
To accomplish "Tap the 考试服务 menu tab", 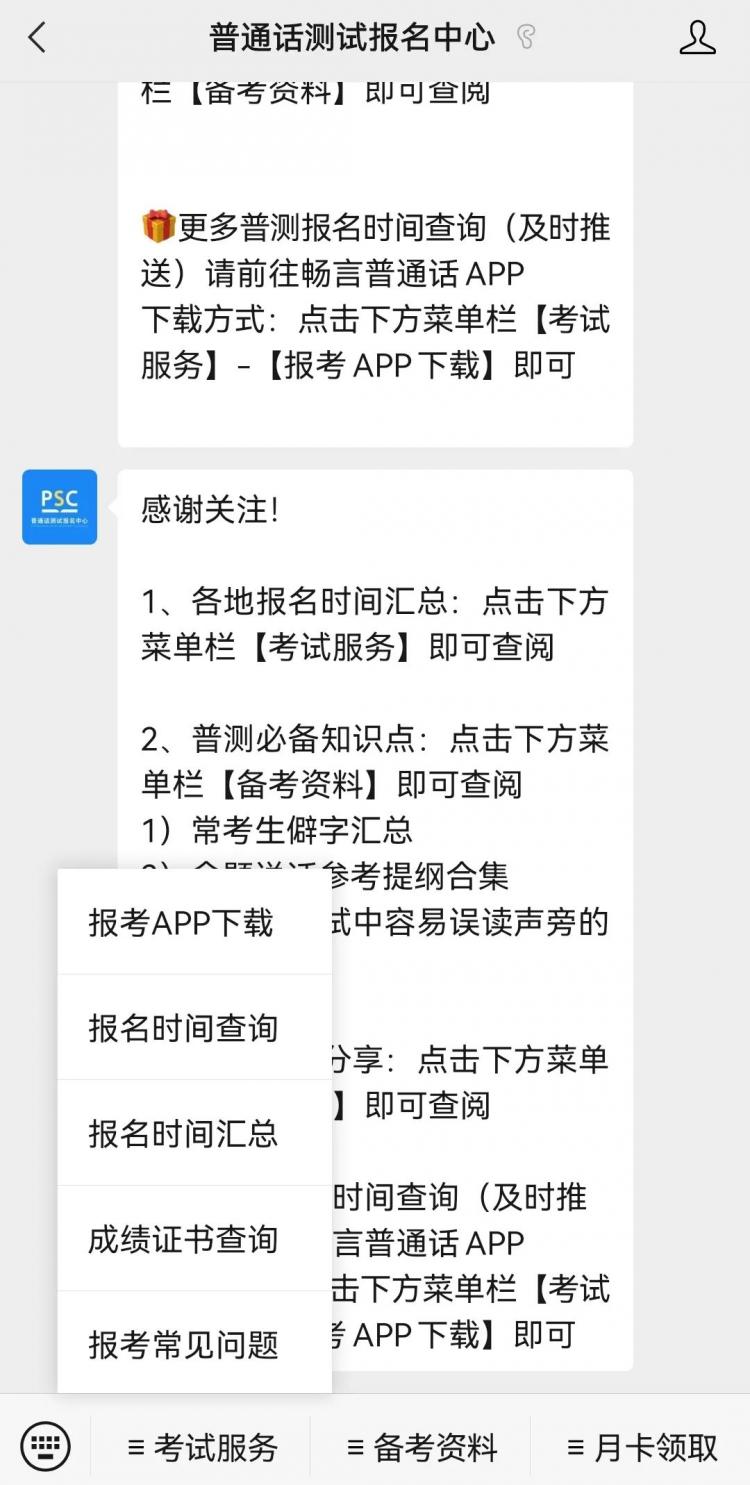I will pos(202,1447).
